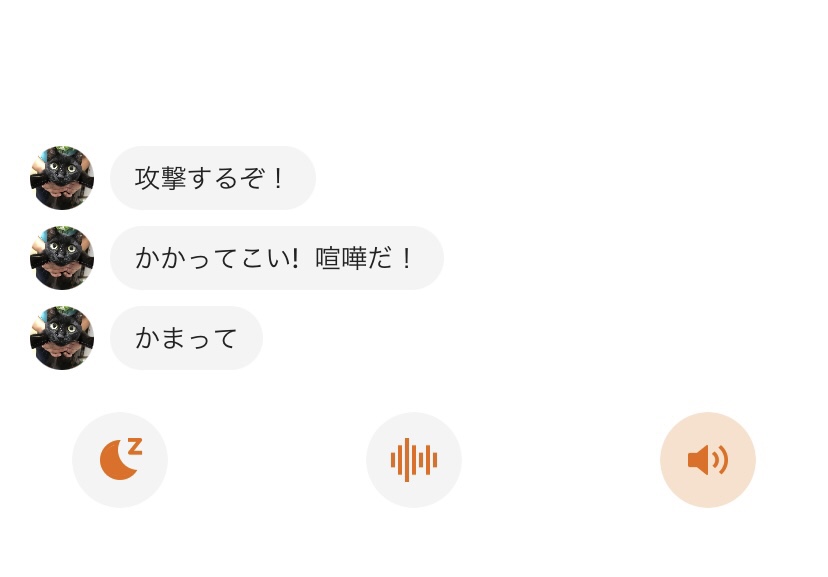
Task: Select the 攻撃するぞ！ message bubble
Action: click(x=212, y=178)
